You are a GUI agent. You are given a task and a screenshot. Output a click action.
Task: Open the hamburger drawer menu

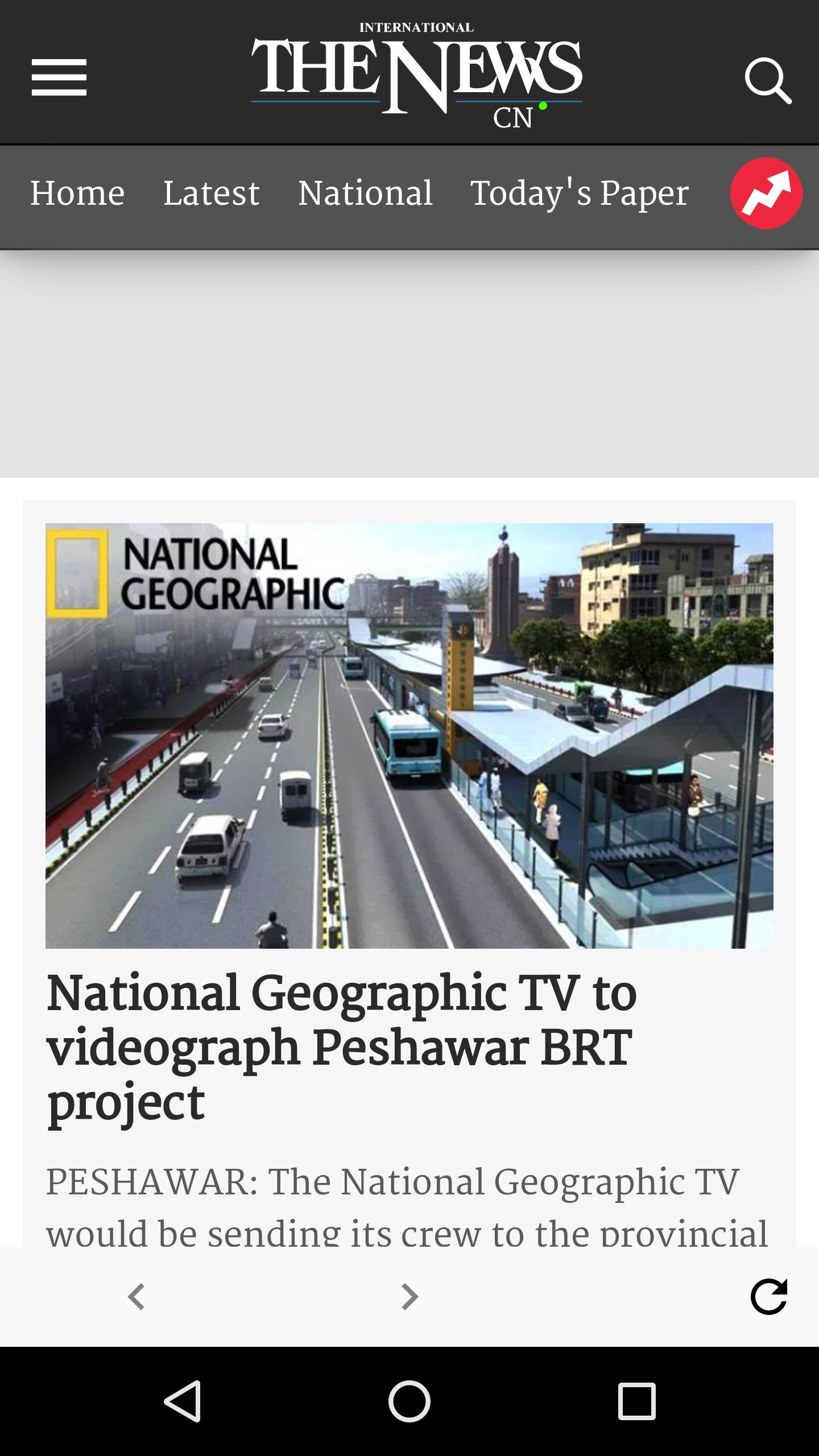59,77
